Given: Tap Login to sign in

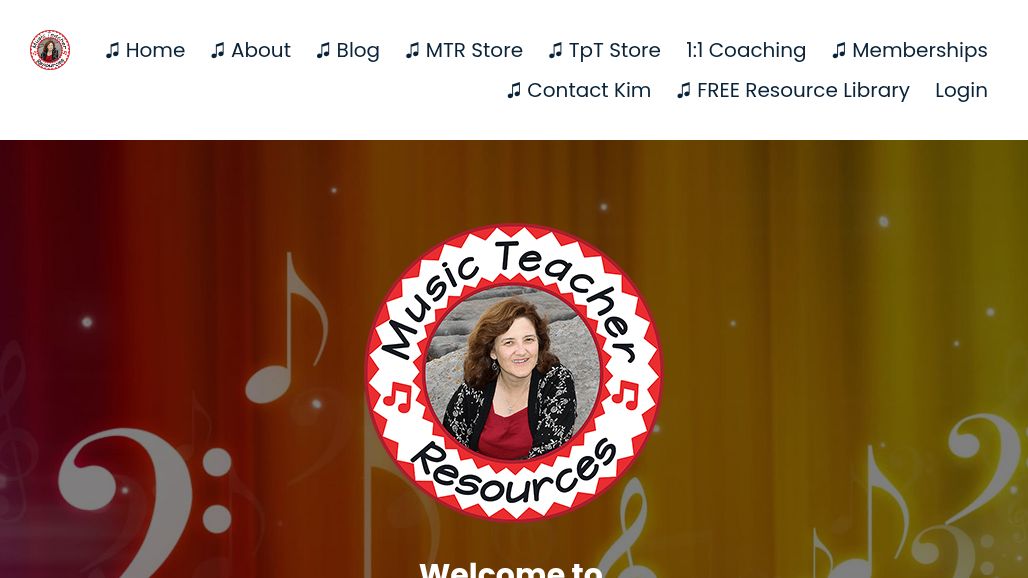Looking at the screenshot, I should 961,90.
